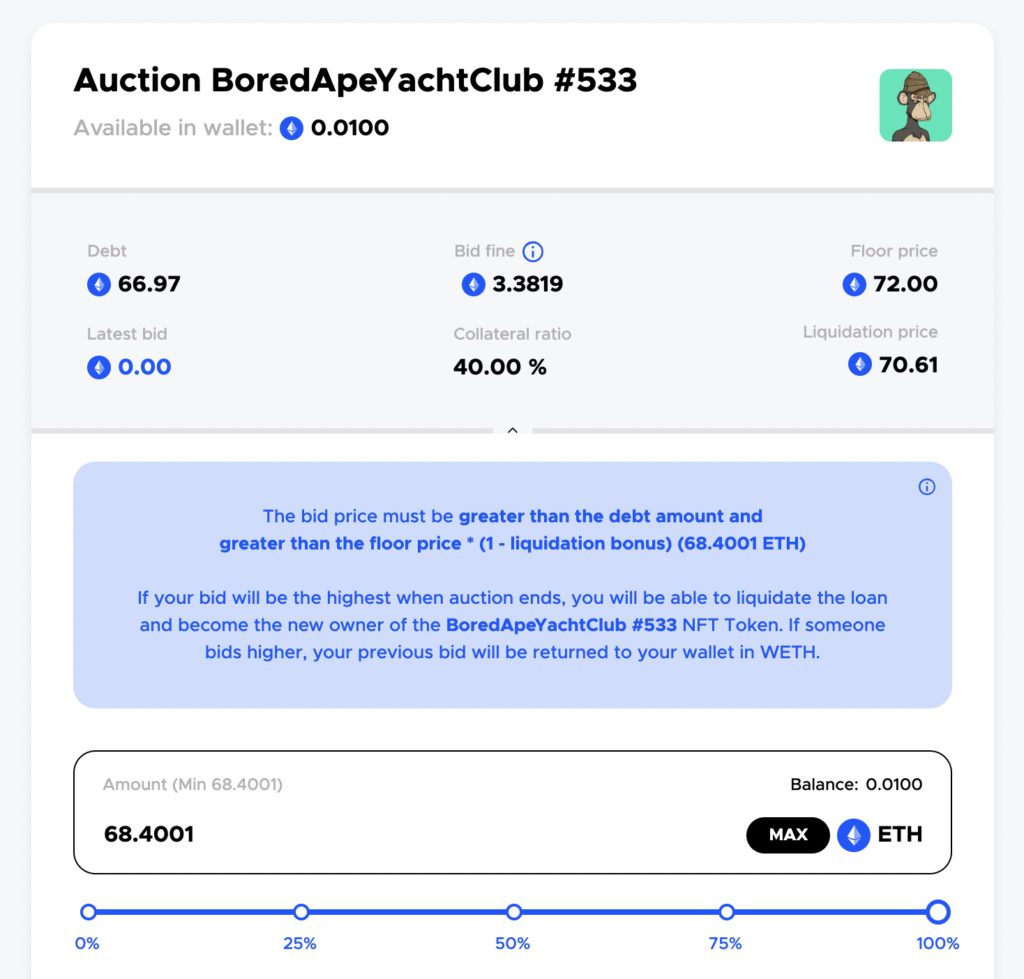
Task: Collapse the auction details panel chevron
Action: (512, 430)
